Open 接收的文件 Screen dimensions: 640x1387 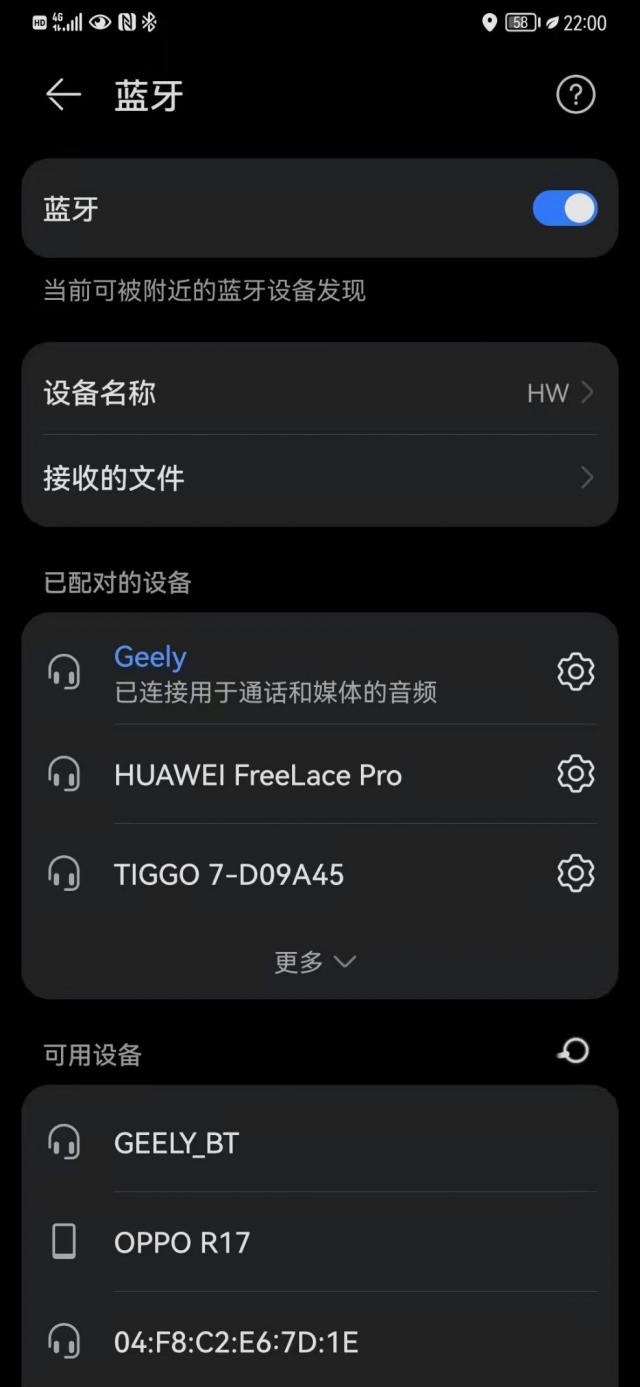tap(320, 478)
